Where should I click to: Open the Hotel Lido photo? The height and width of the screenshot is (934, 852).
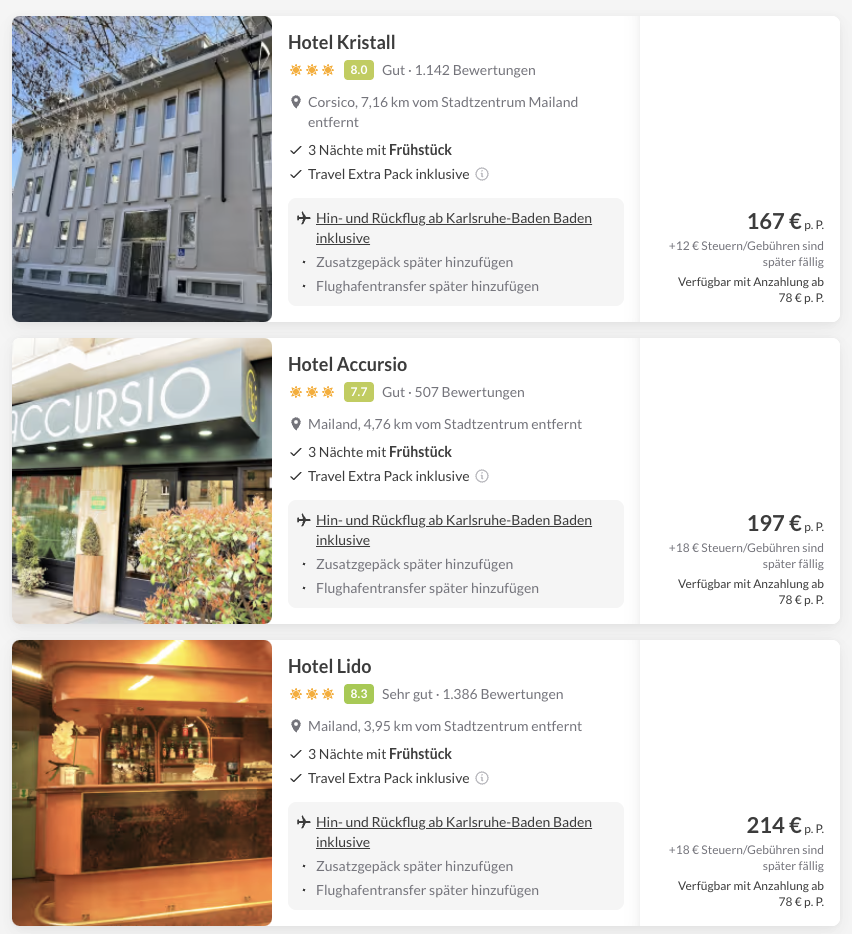tap(142, 783)
